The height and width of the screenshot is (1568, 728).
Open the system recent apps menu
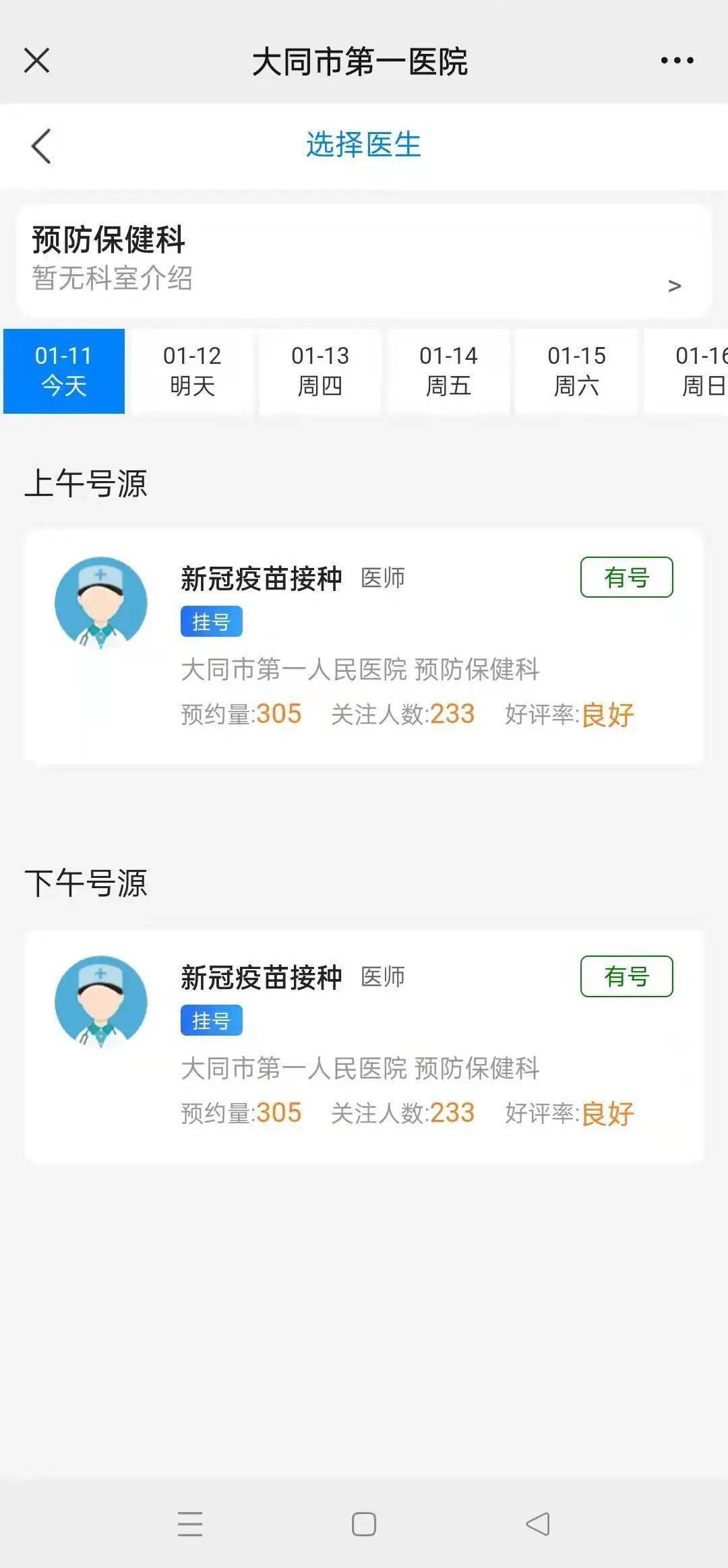[x=190, y=1524]
